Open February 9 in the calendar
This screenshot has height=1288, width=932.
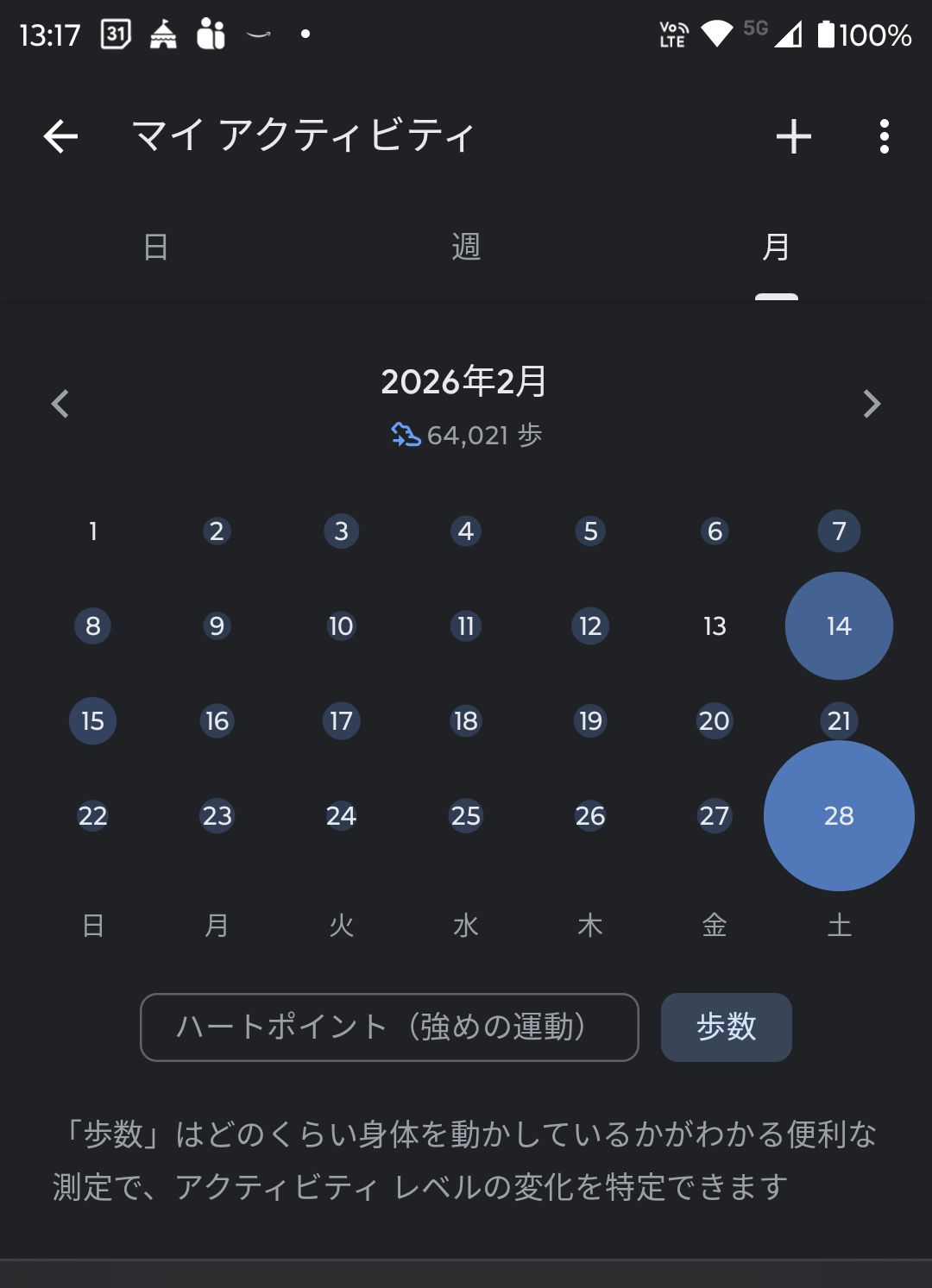(217, 625)
